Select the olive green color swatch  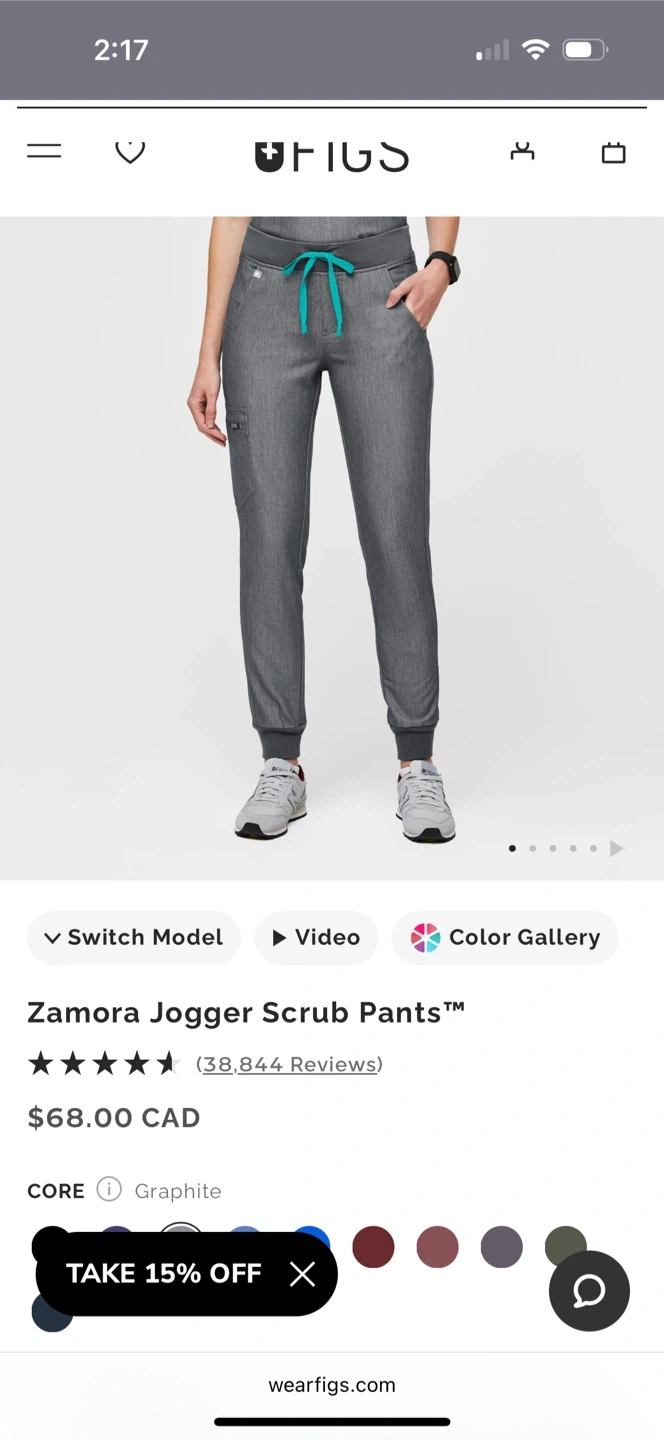(x=565, y=1247)
